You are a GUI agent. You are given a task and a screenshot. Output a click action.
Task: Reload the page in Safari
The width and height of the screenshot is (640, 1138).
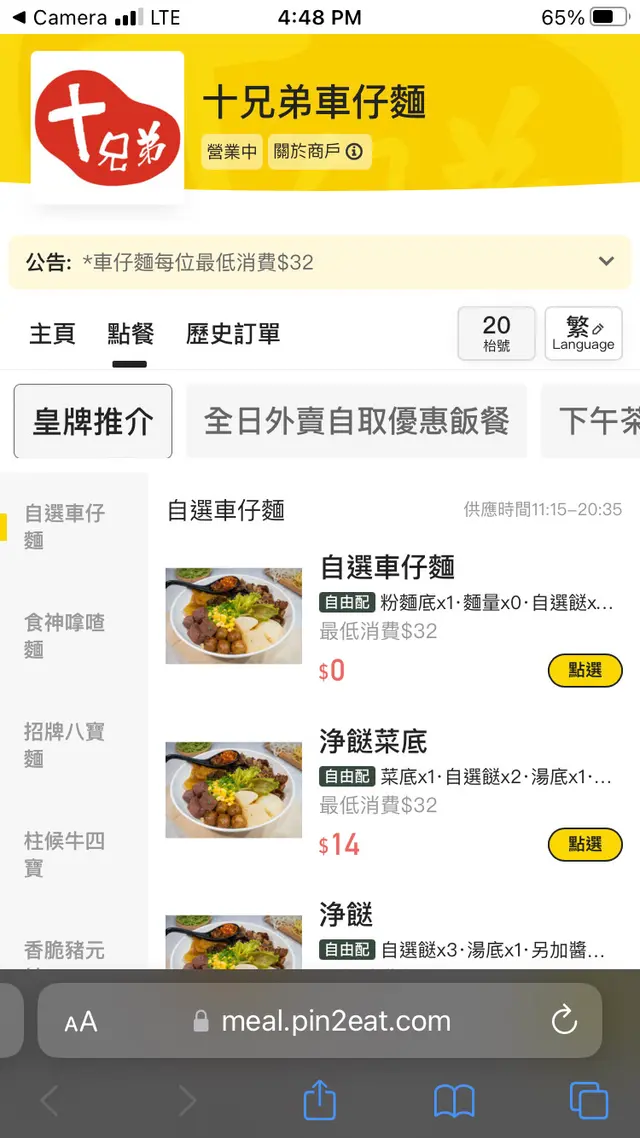click(564, 1021)
